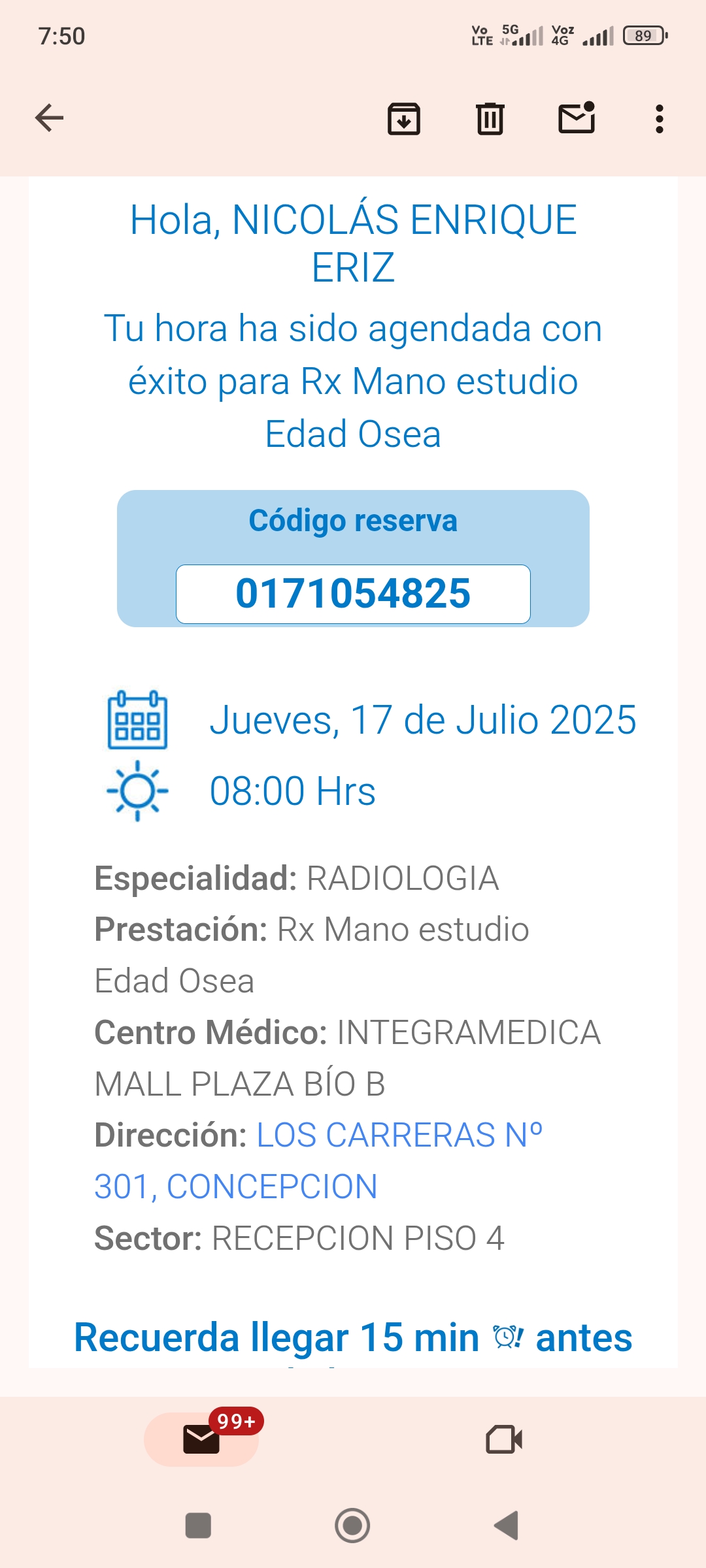The height and width of the screenshot is (1568, 706).
Task: Mark email as unread
Action: tap(577, 118)
